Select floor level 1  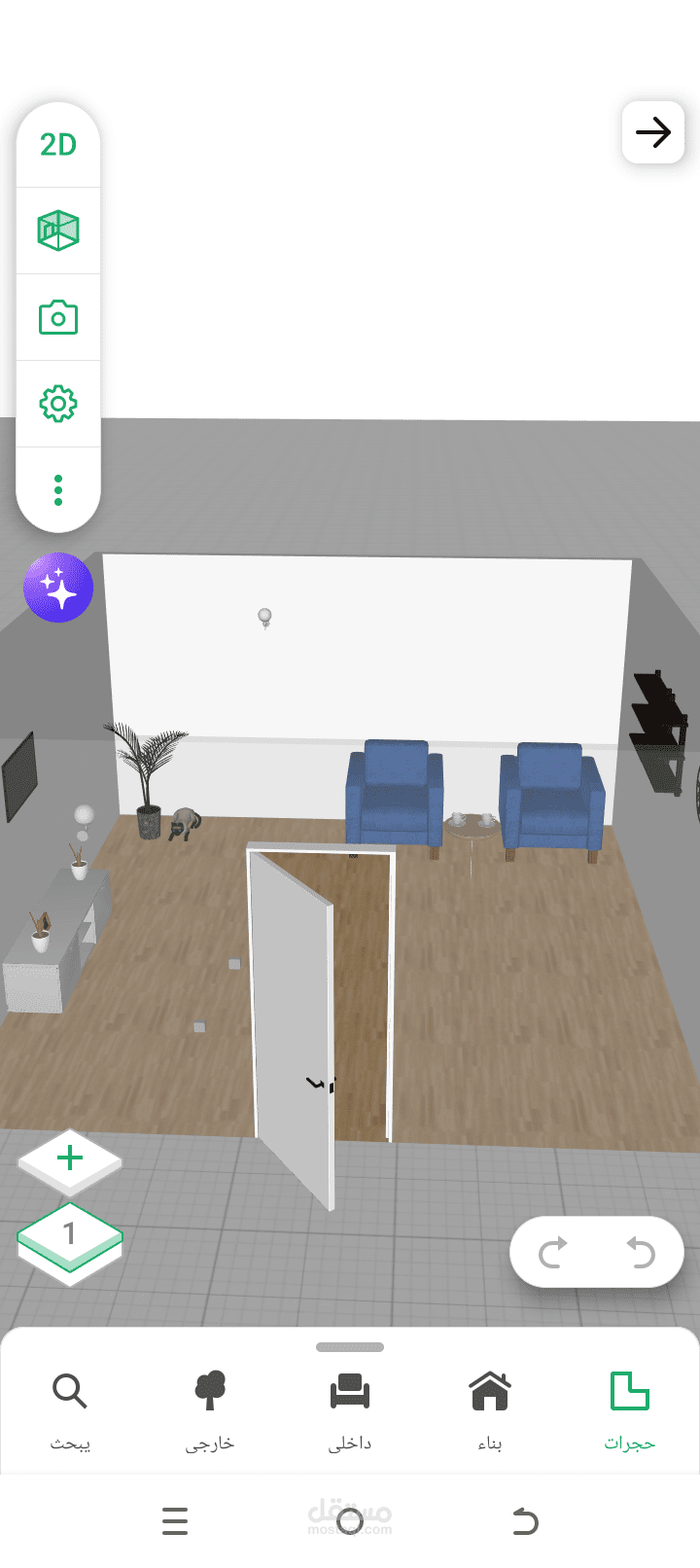coord(70,1237)
